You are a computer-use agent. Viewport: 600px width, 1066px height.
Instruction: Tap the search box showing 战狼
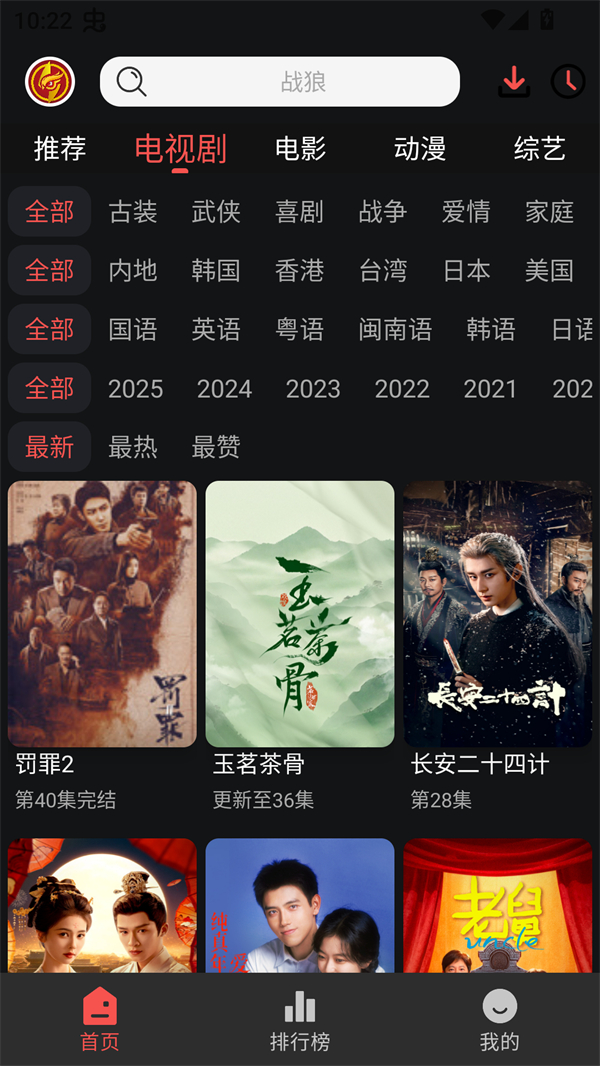(280, 81)
